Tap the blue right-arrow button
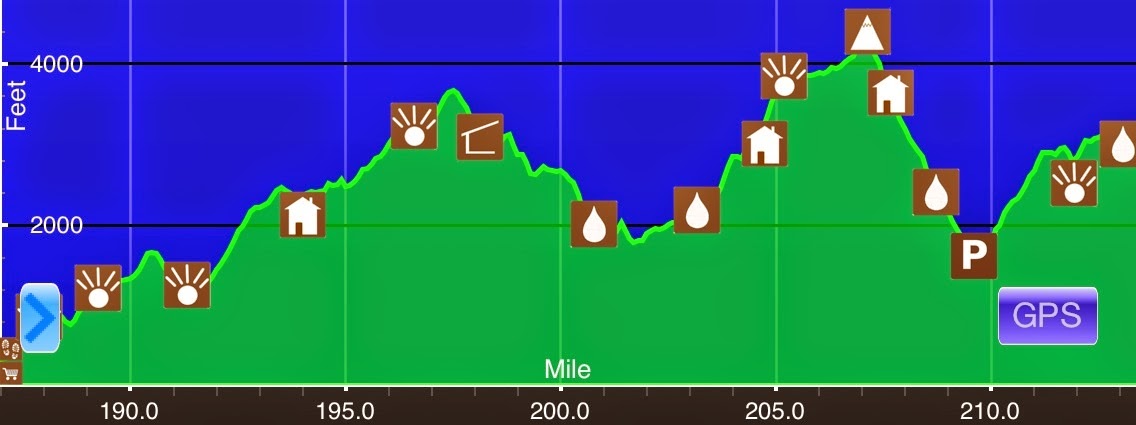Viewport: 1136px width, 425px height. [40, 318]
